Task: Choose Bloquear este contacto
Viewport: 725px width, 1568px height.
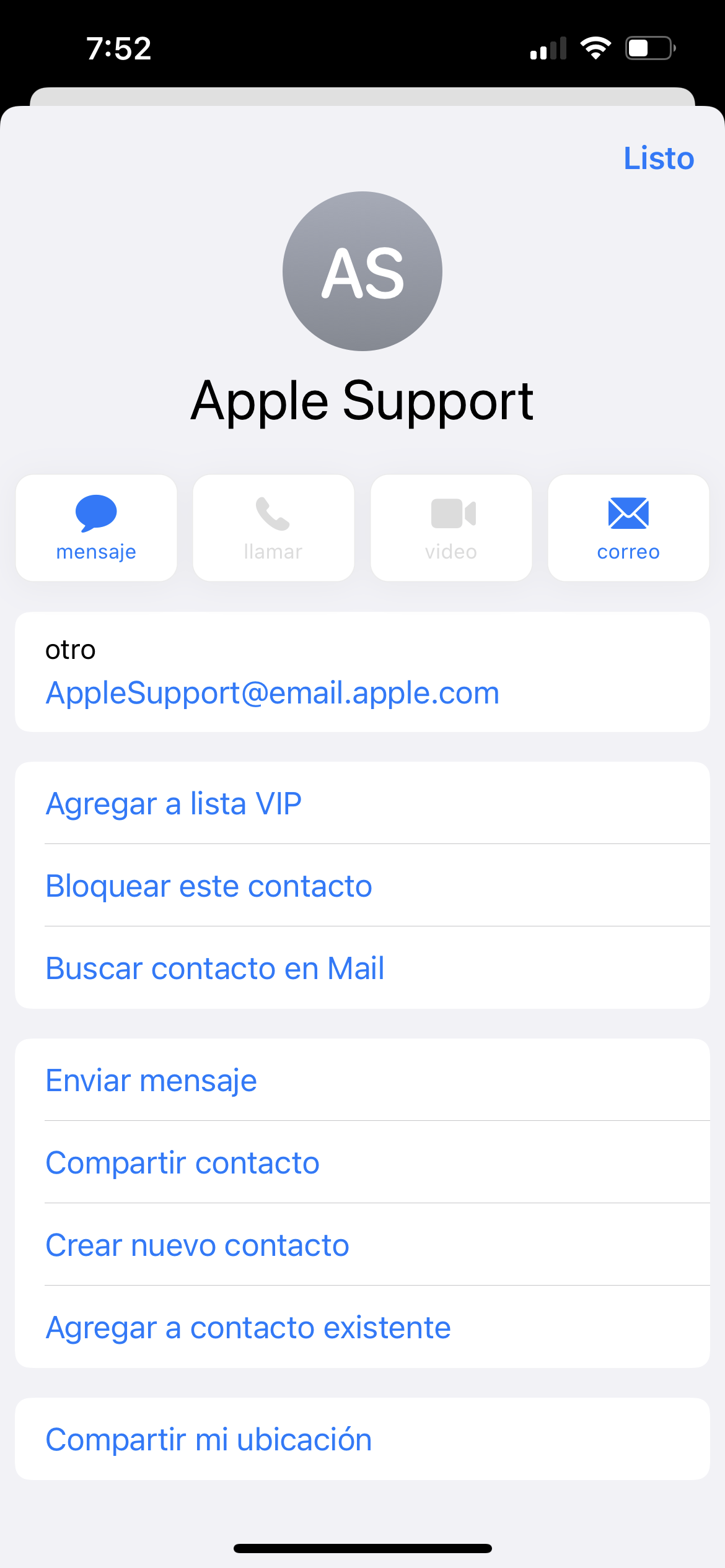Action: (209, 886)
